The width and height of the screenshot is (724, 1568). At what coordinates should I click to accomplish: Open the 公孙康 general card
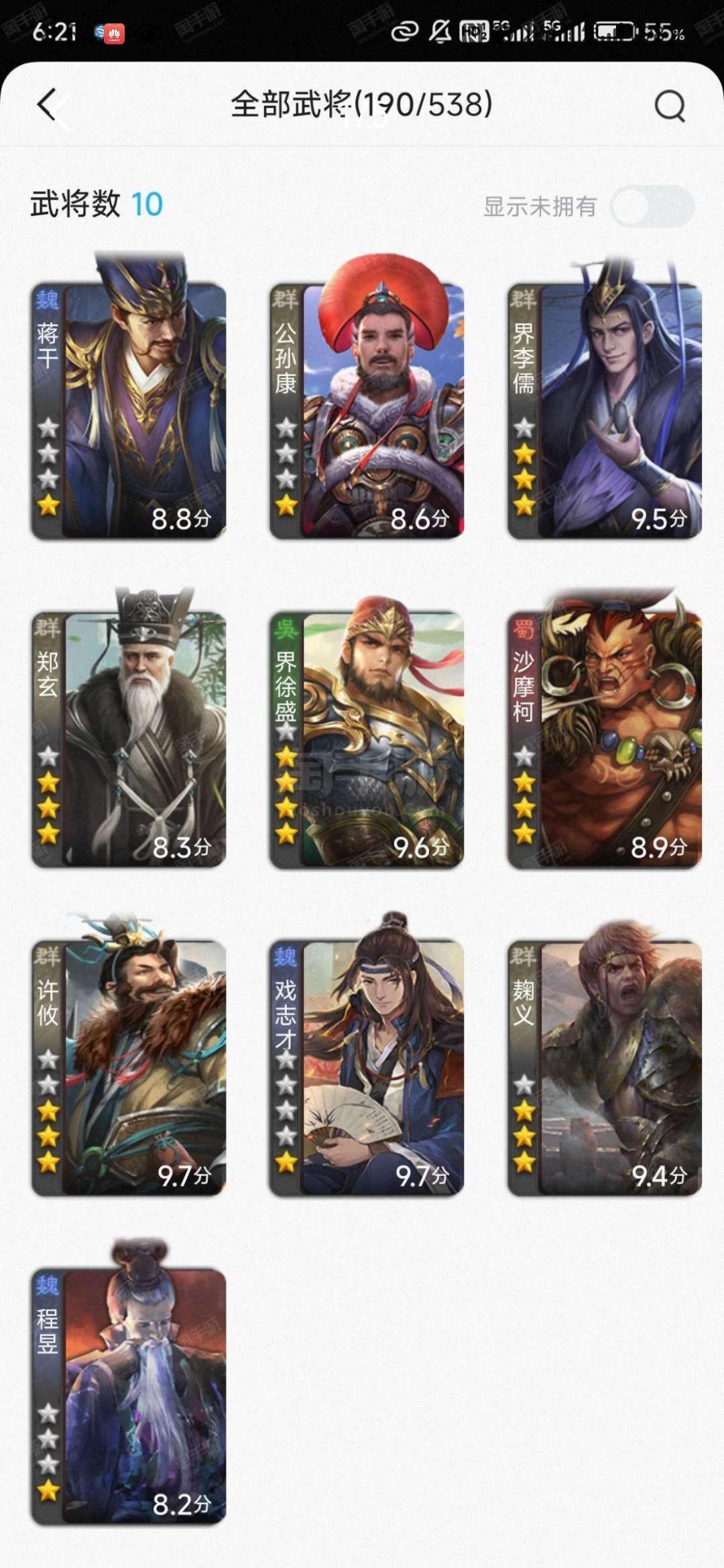click(x=367, y=398)
